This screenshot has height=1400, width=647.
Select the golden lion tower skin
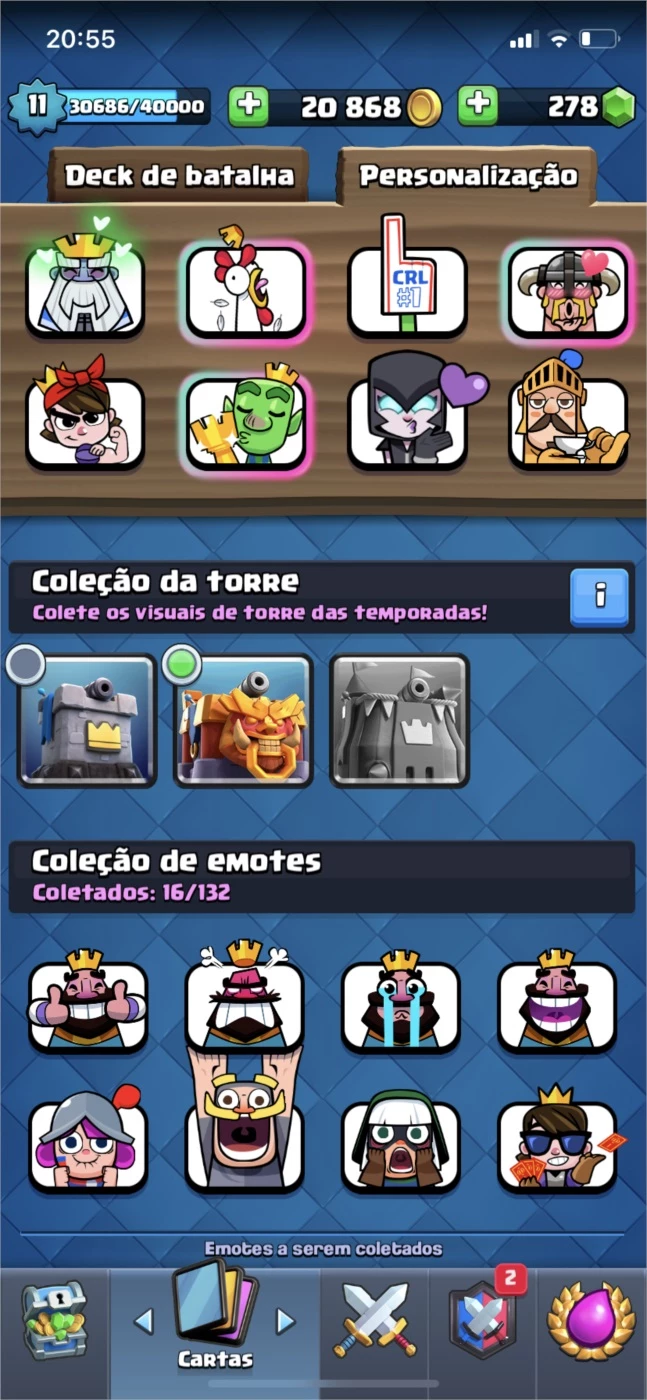point(243,720)
